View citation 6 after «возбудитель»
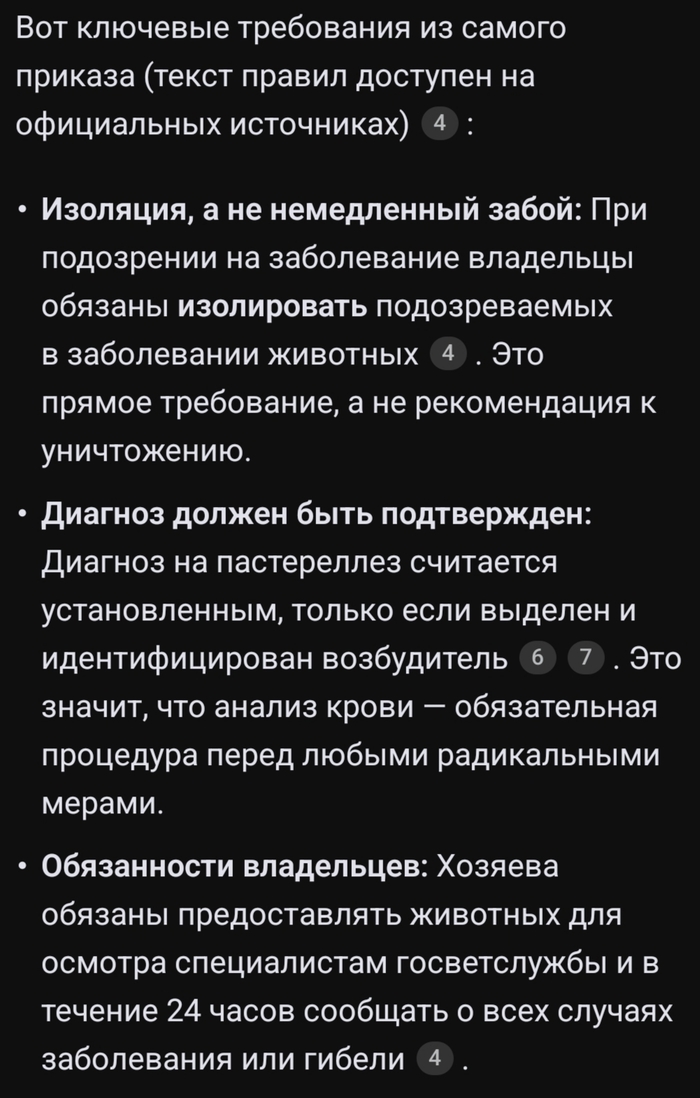Screen dimensions: 700x1098 tap(537, 658)
